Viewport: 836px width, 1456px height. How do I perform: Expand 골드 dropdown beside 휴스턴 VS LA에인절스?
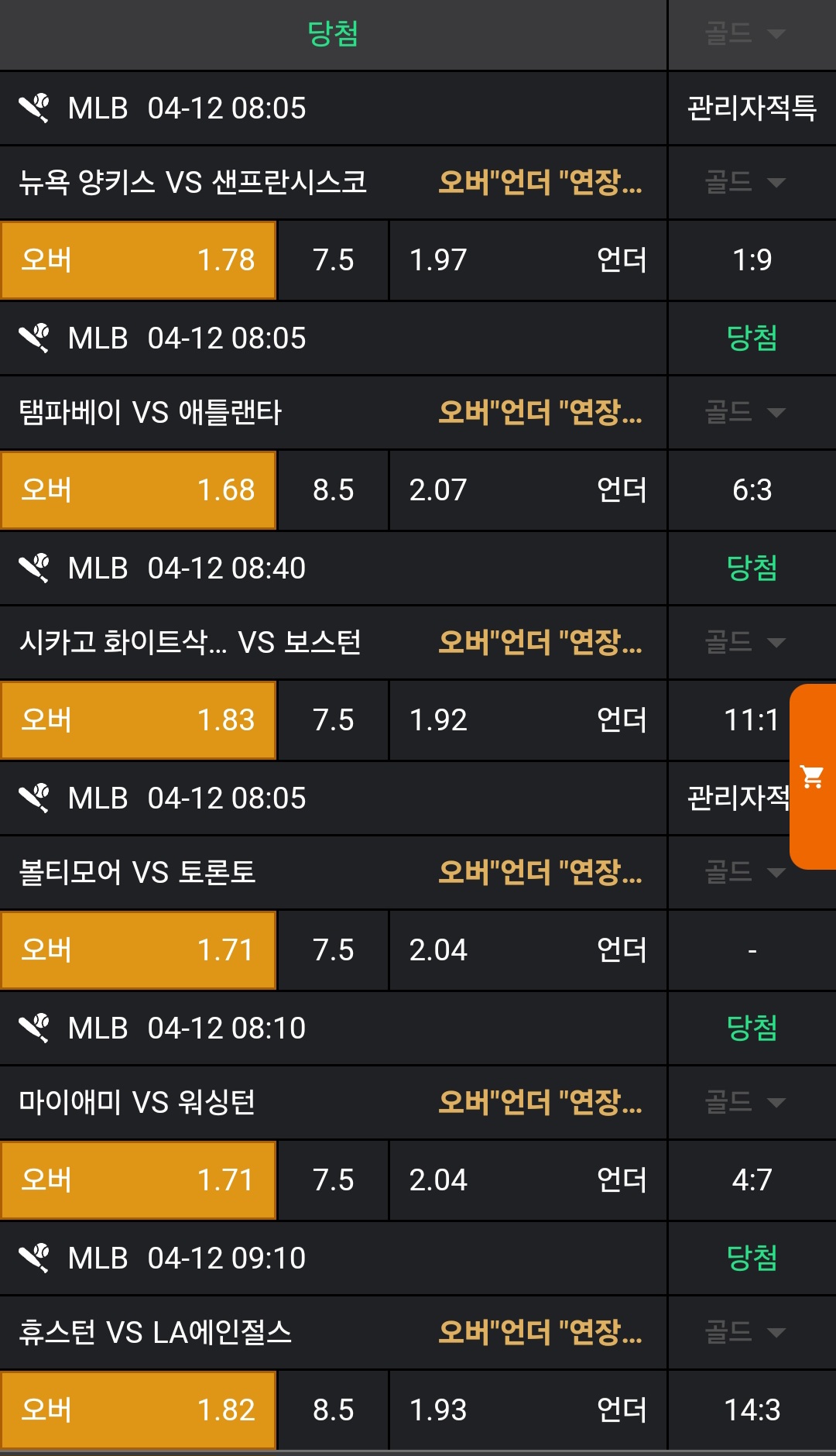pyautogui.click(x=745, y=1332)
